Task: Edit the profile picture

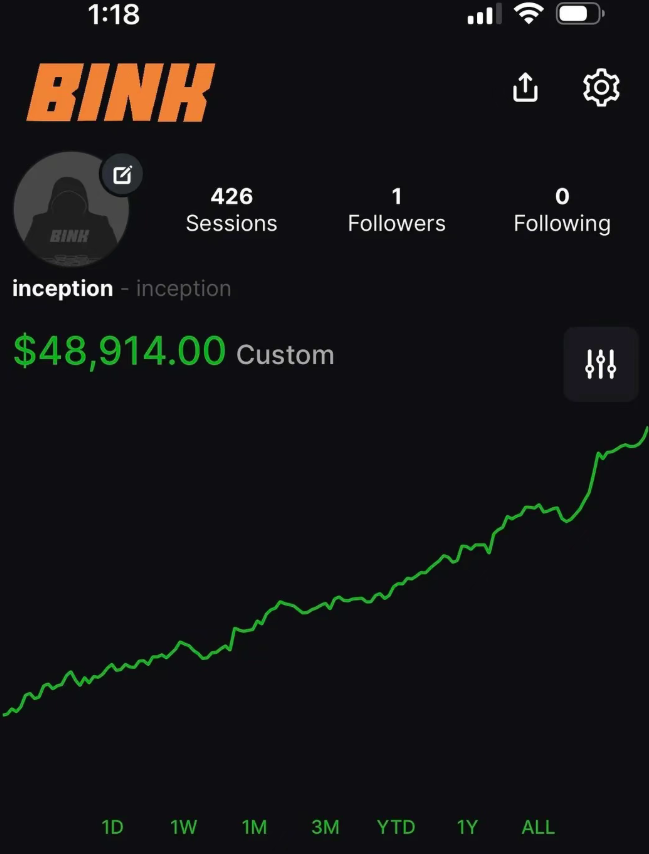Action: 122,176
